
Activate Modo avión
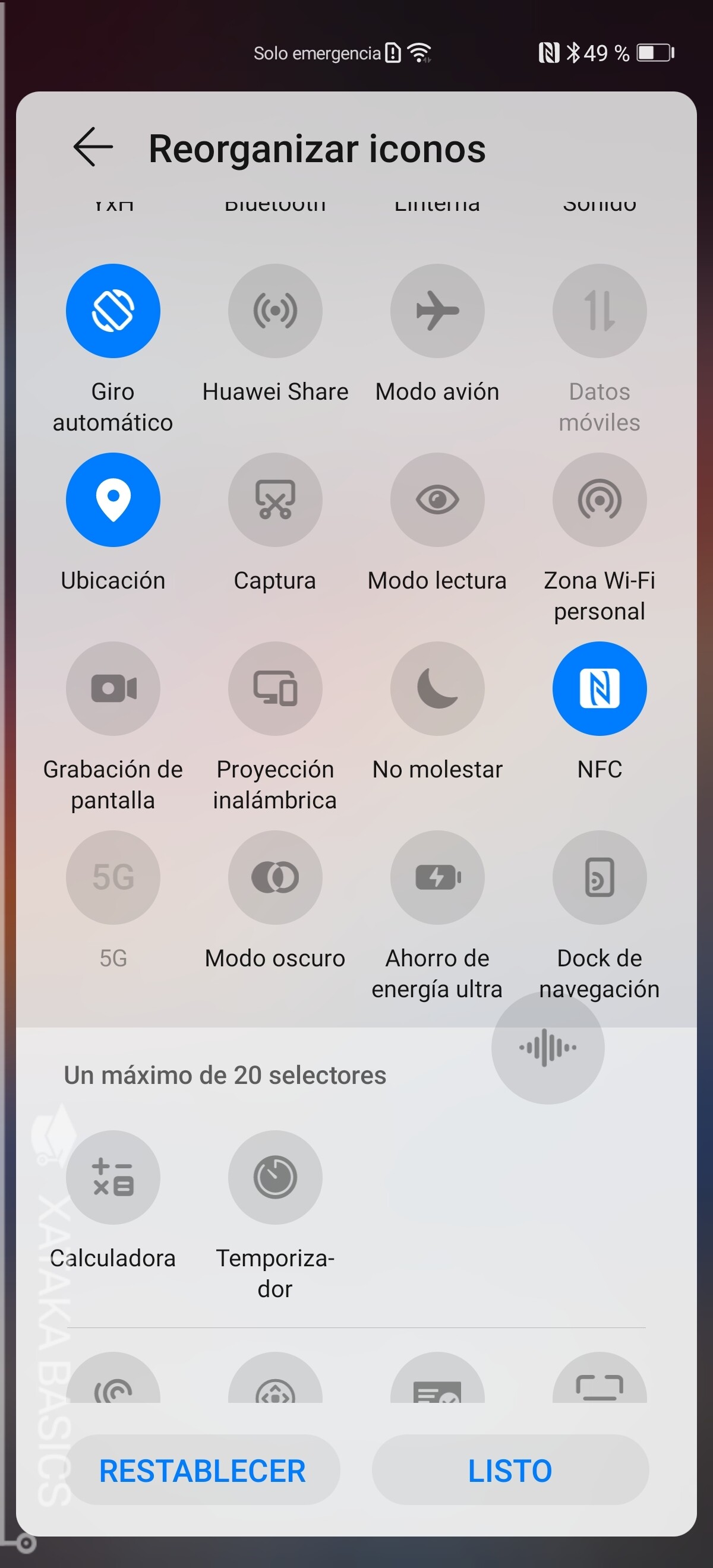(437, 311)
